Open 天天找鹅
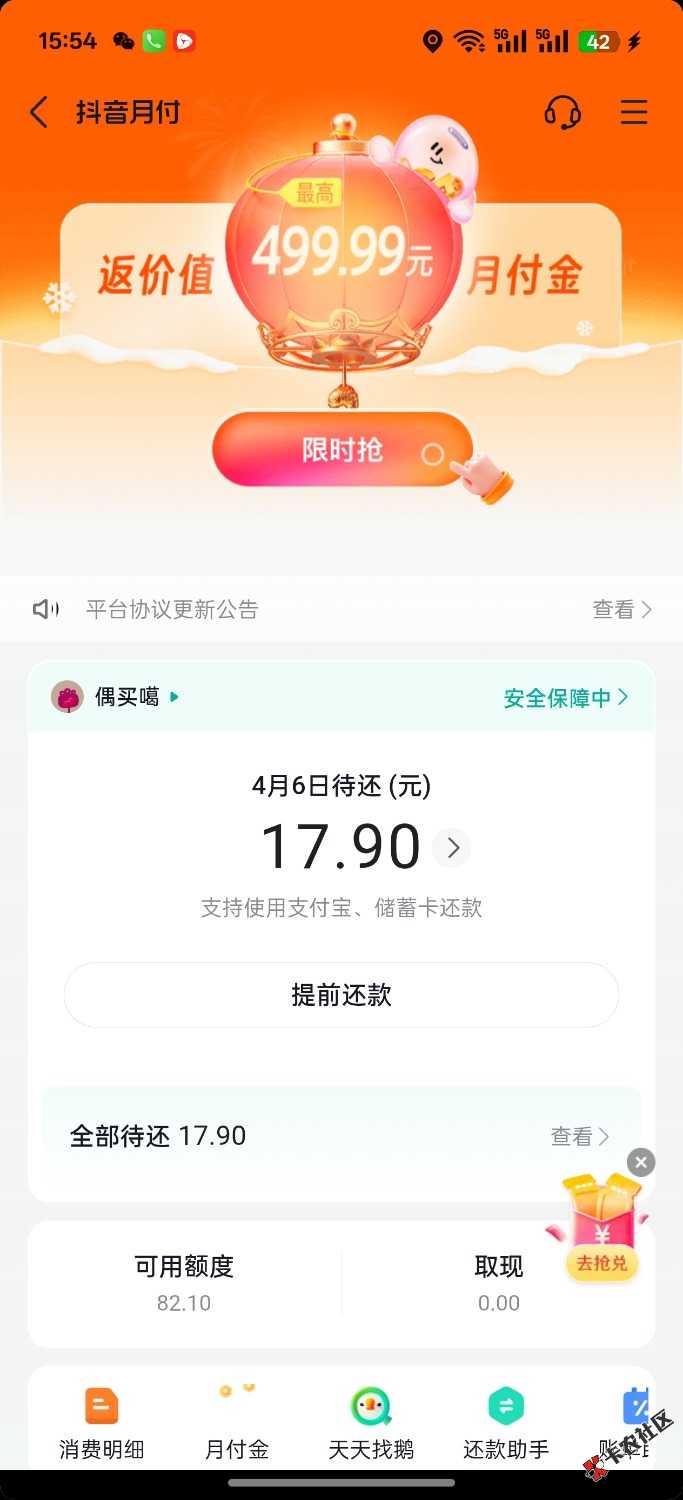 click(370, 1422)
